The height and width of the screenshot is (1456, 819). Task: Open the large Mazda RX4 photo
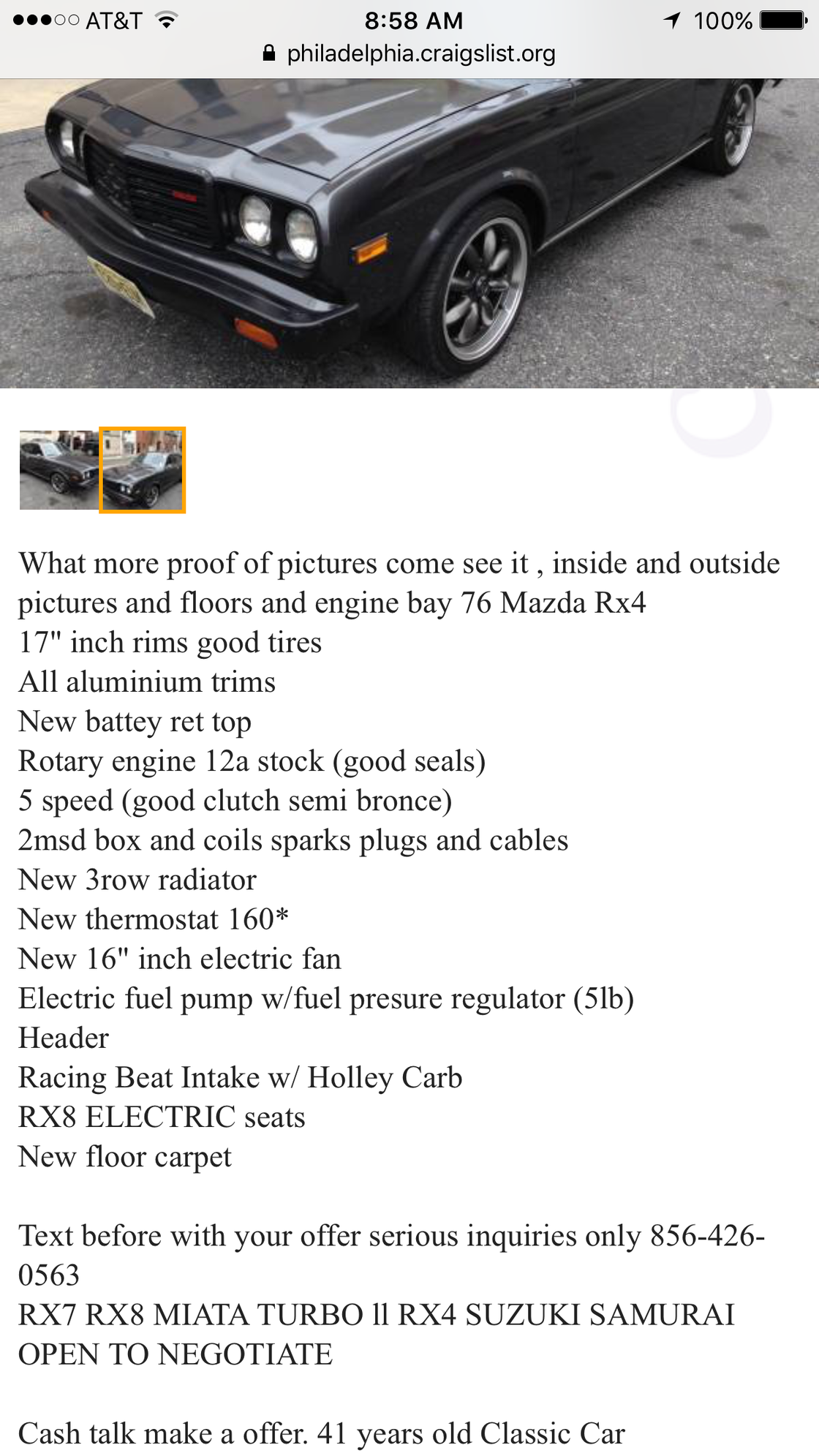[409, 233]
